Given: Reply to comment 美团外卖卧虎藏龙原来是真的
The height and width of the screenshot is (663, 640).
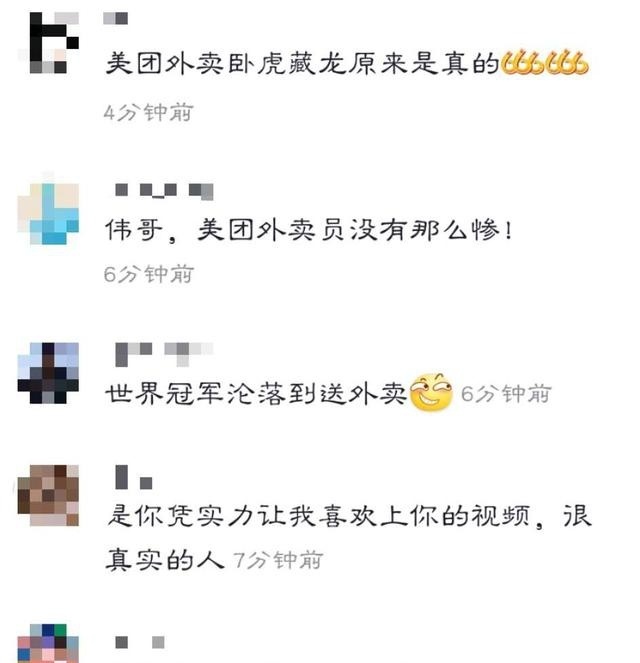Looking at the screenshot, I should [300, 66].
